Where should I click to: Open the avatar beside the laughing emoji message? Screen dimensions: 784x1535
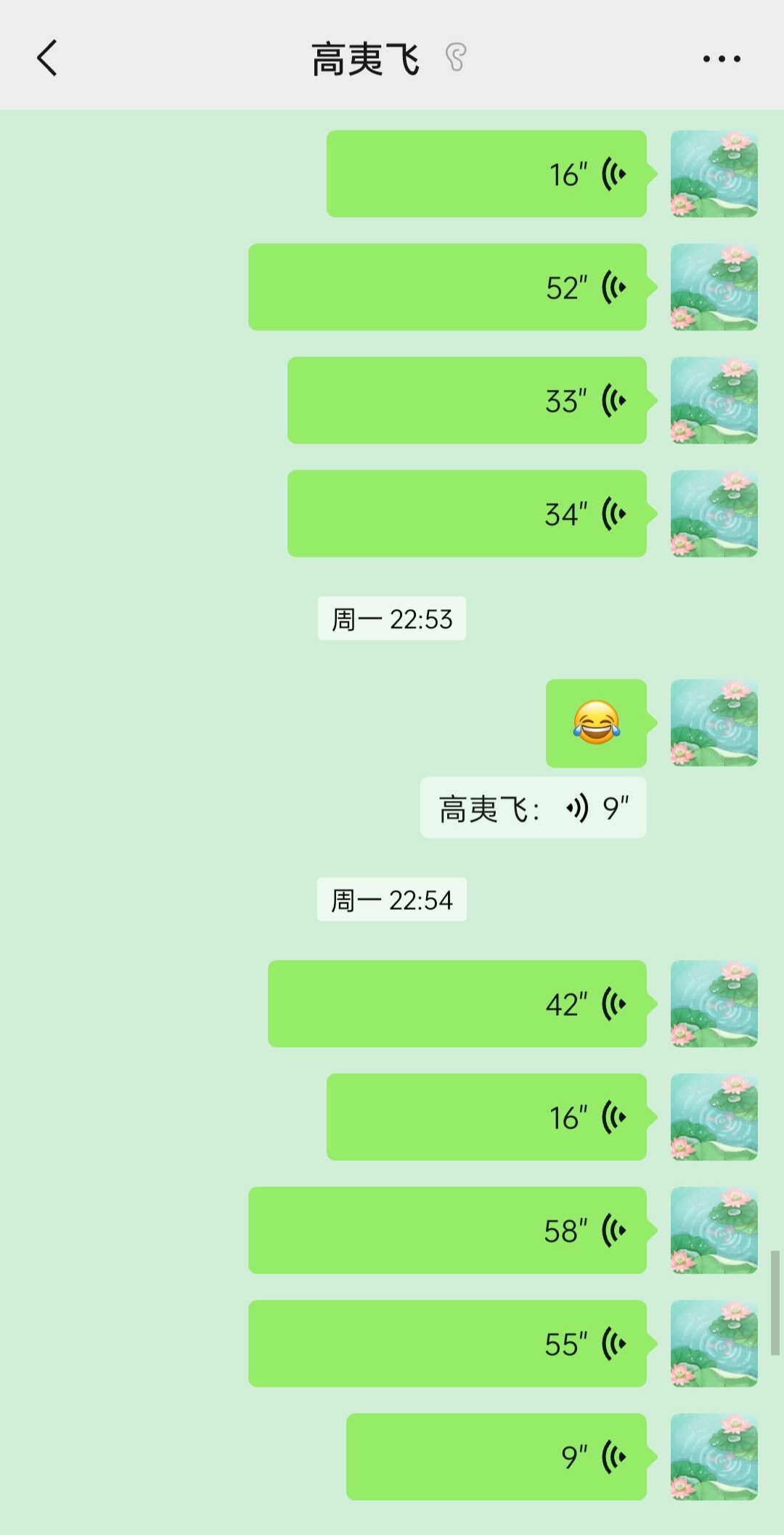coord(714,723)
